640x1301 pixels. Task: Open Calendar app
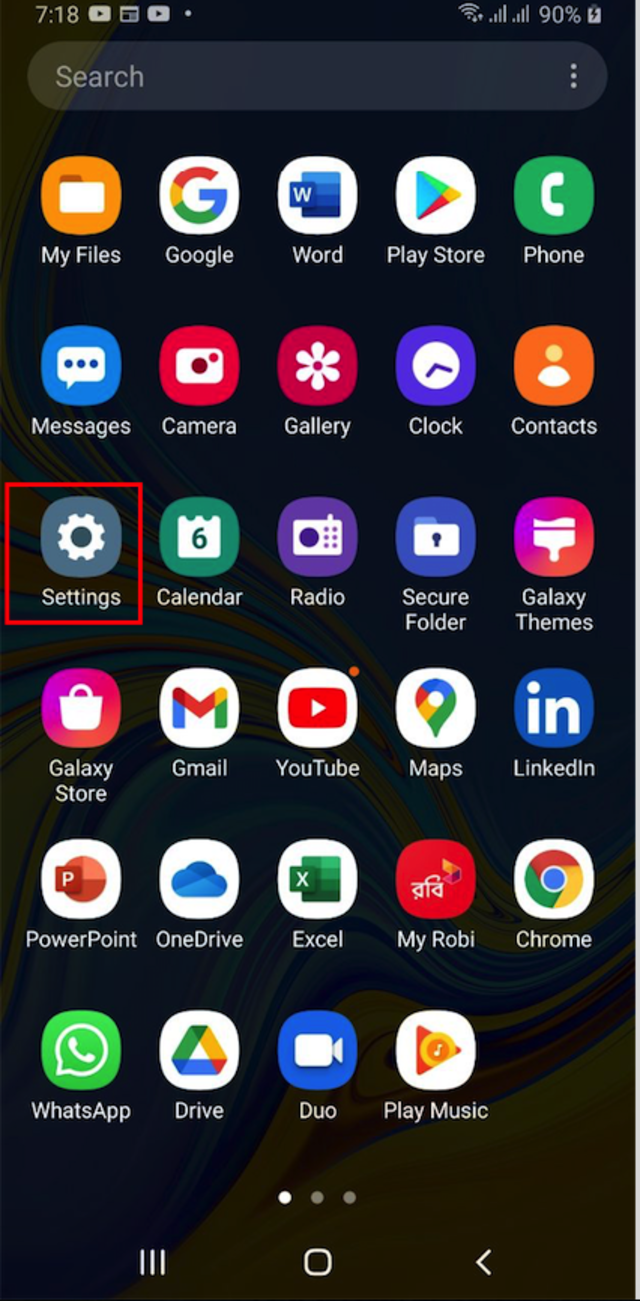coord(199,539)
